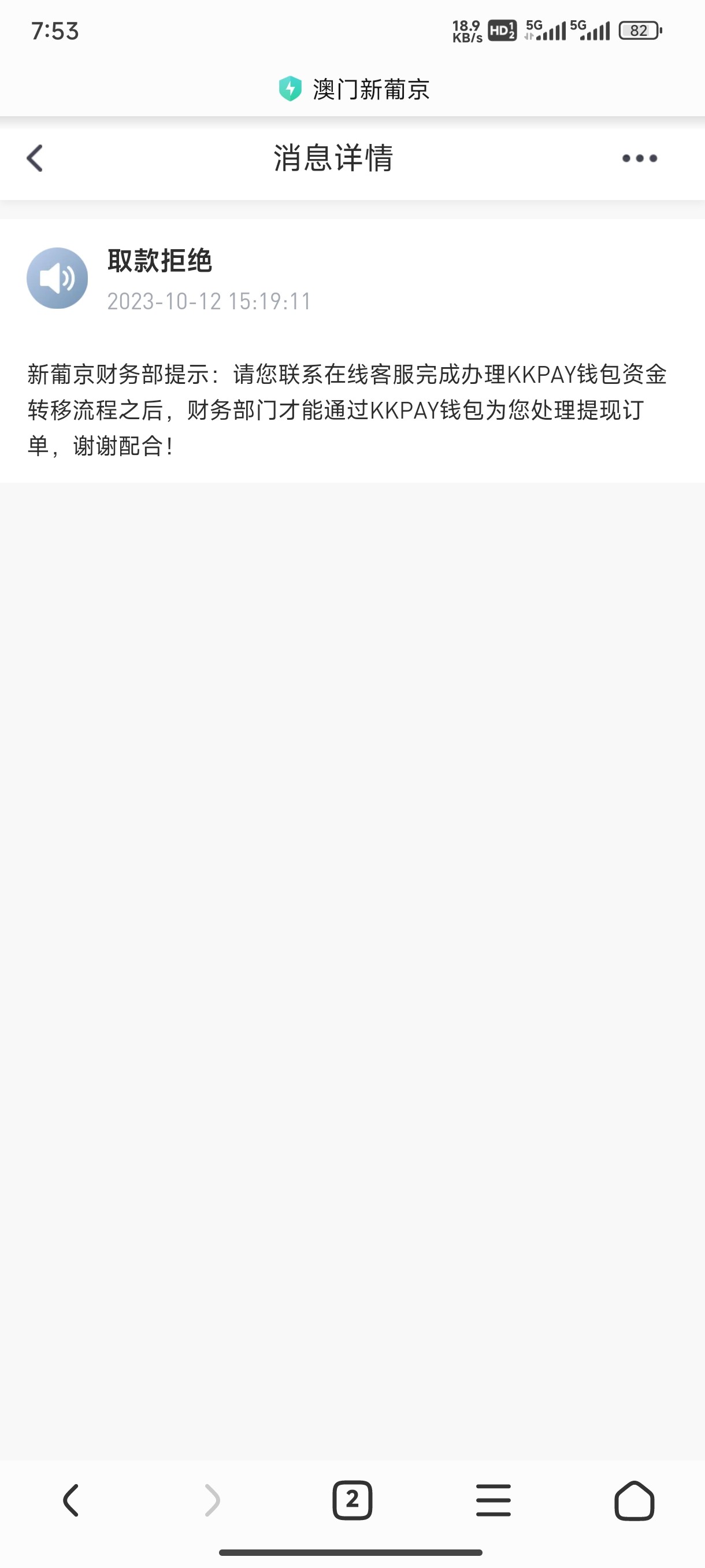Tap the green shield icon beside 澳门新葡京
This screenshot has width=705, height=1568.
[291, 89]
